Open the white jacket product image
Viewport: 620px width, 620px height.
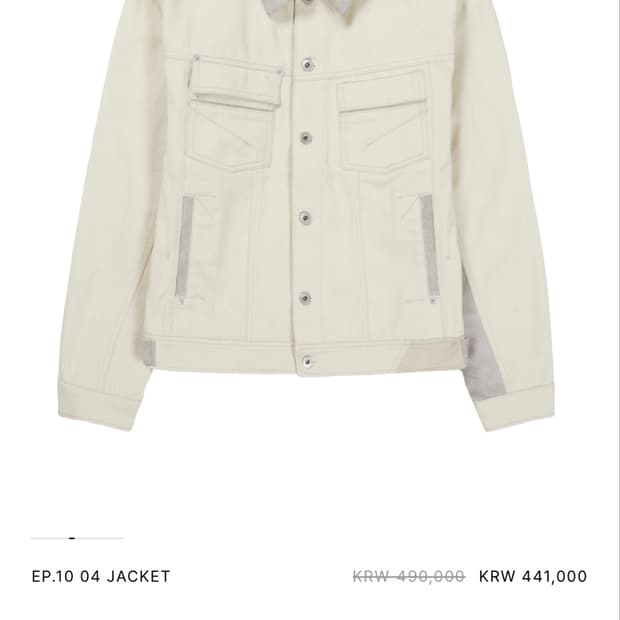tap(306, 215)
